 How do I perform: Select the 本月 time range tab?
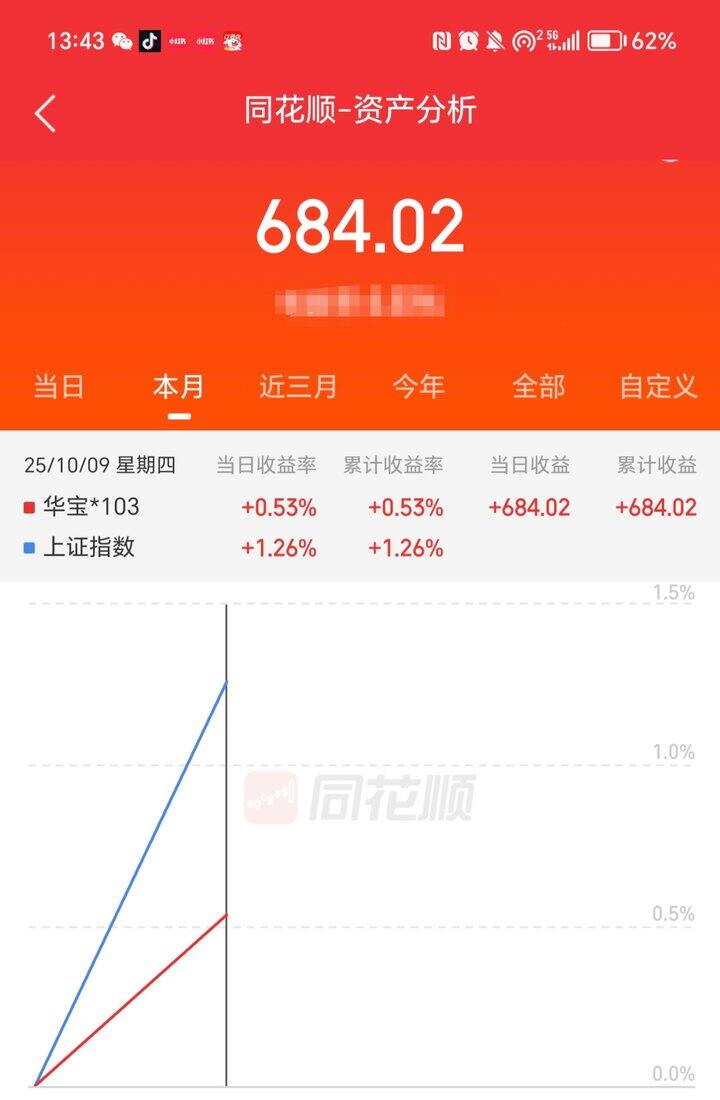[179, 387]
